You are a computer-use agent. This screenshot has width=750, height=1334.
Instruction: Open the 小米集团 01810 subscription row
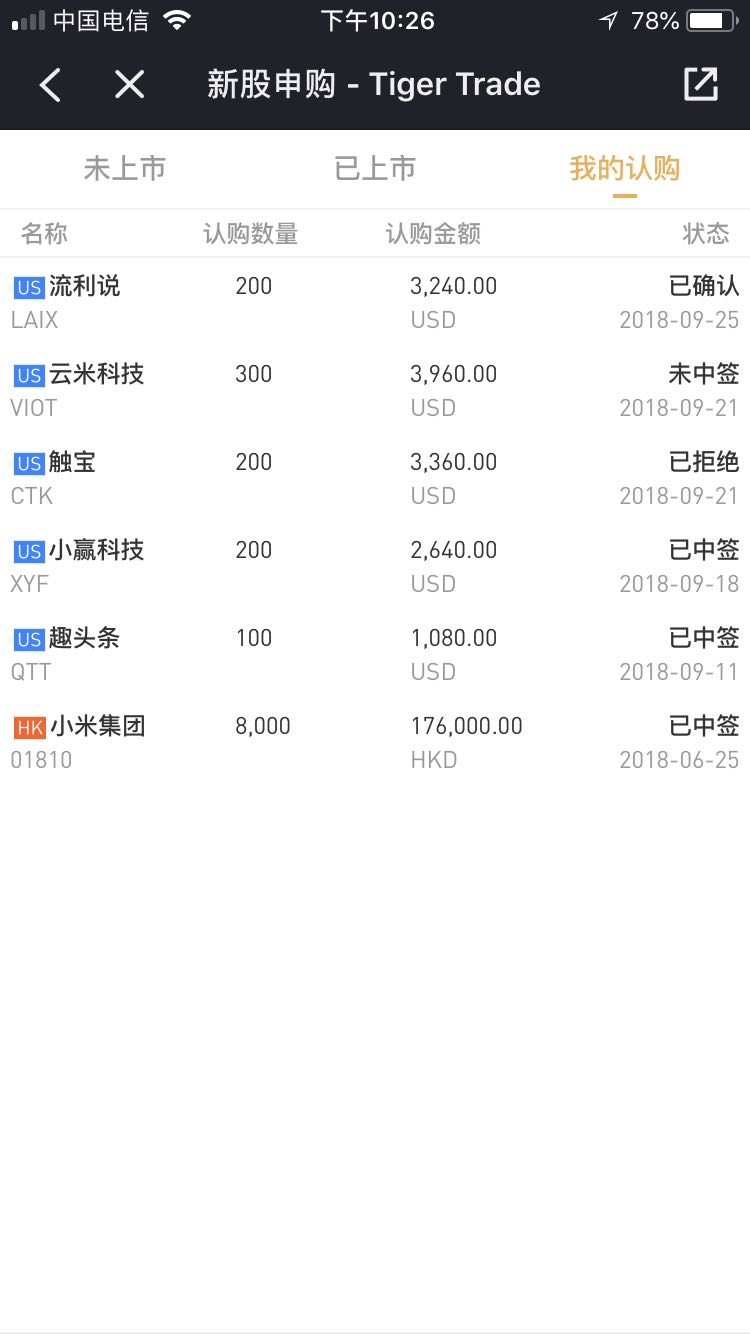click(375, 742)
